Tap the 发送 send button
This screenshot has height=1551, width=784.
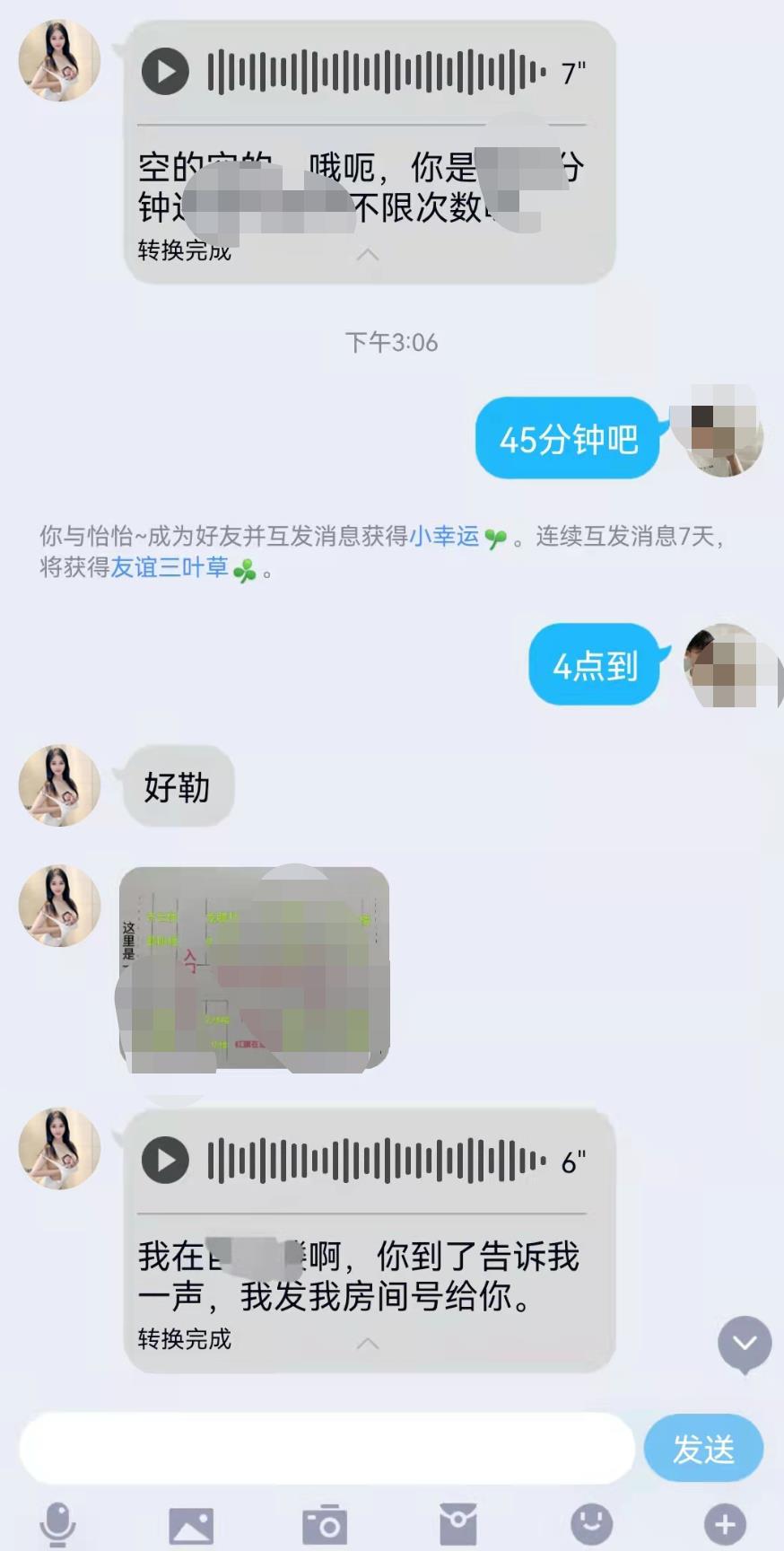click(704, 1449)
